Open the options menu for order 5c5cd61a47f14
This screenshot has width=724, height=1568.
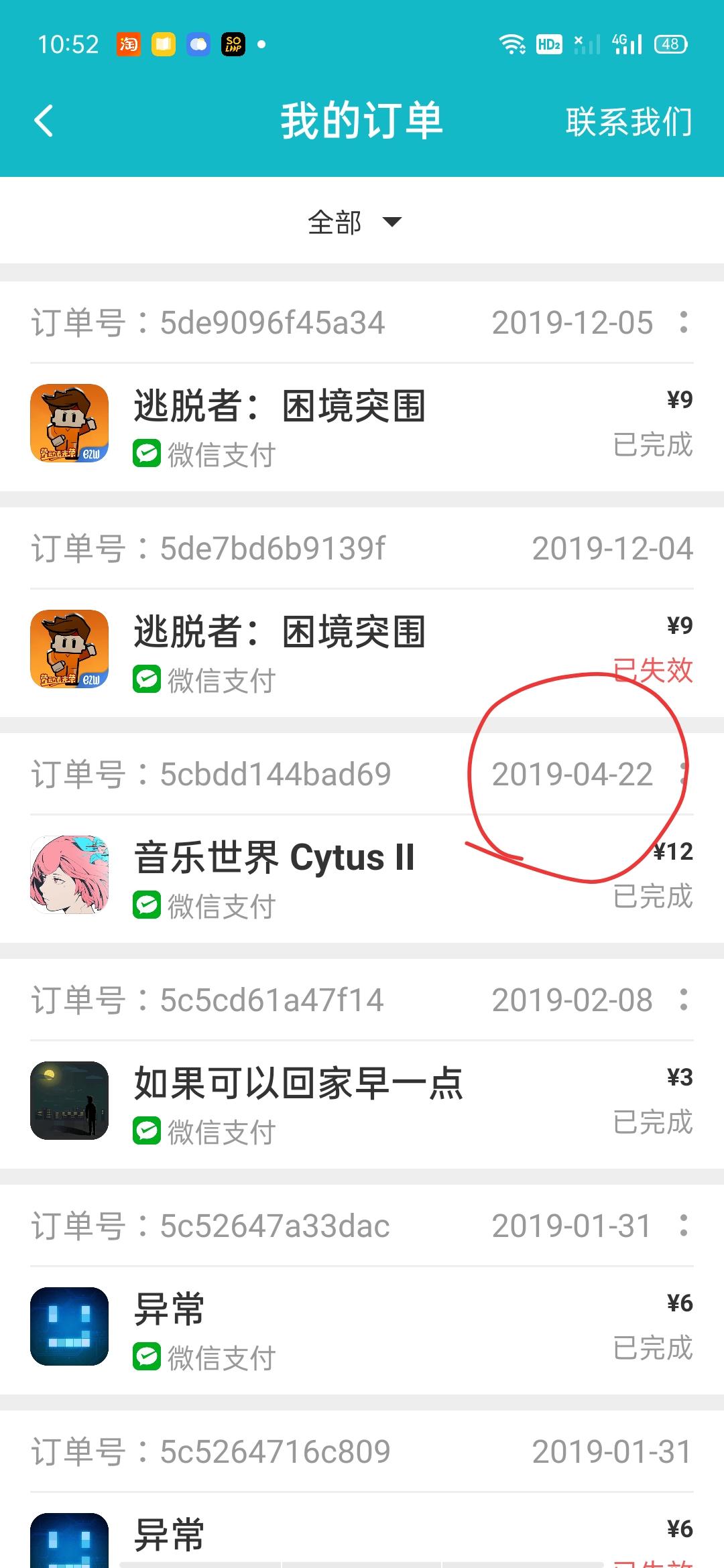click(683, 998)
